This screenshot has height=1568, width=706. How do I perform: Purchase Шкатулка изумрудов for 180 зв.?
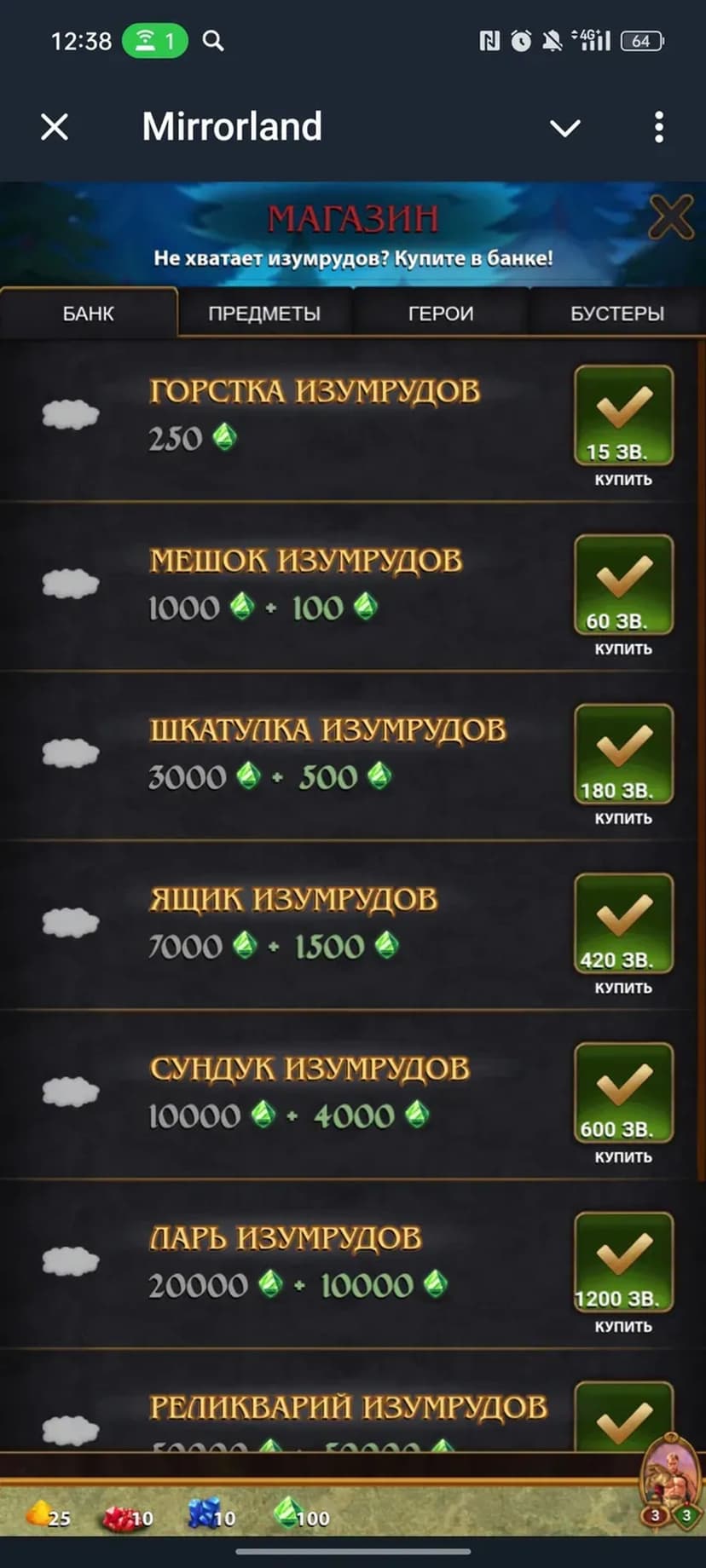tap(623, 756)
